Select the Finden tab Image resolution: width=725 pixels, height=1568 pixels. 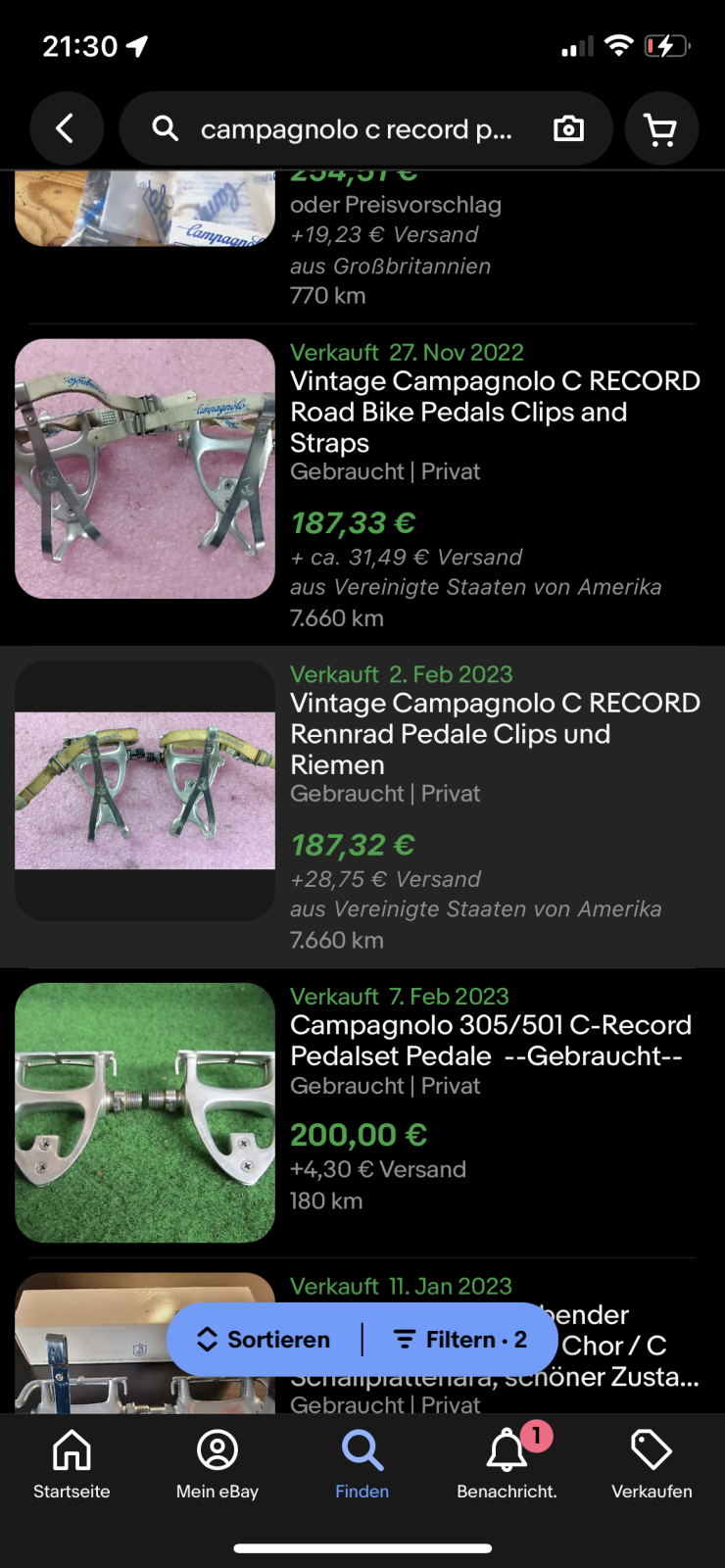[362, 1464]
